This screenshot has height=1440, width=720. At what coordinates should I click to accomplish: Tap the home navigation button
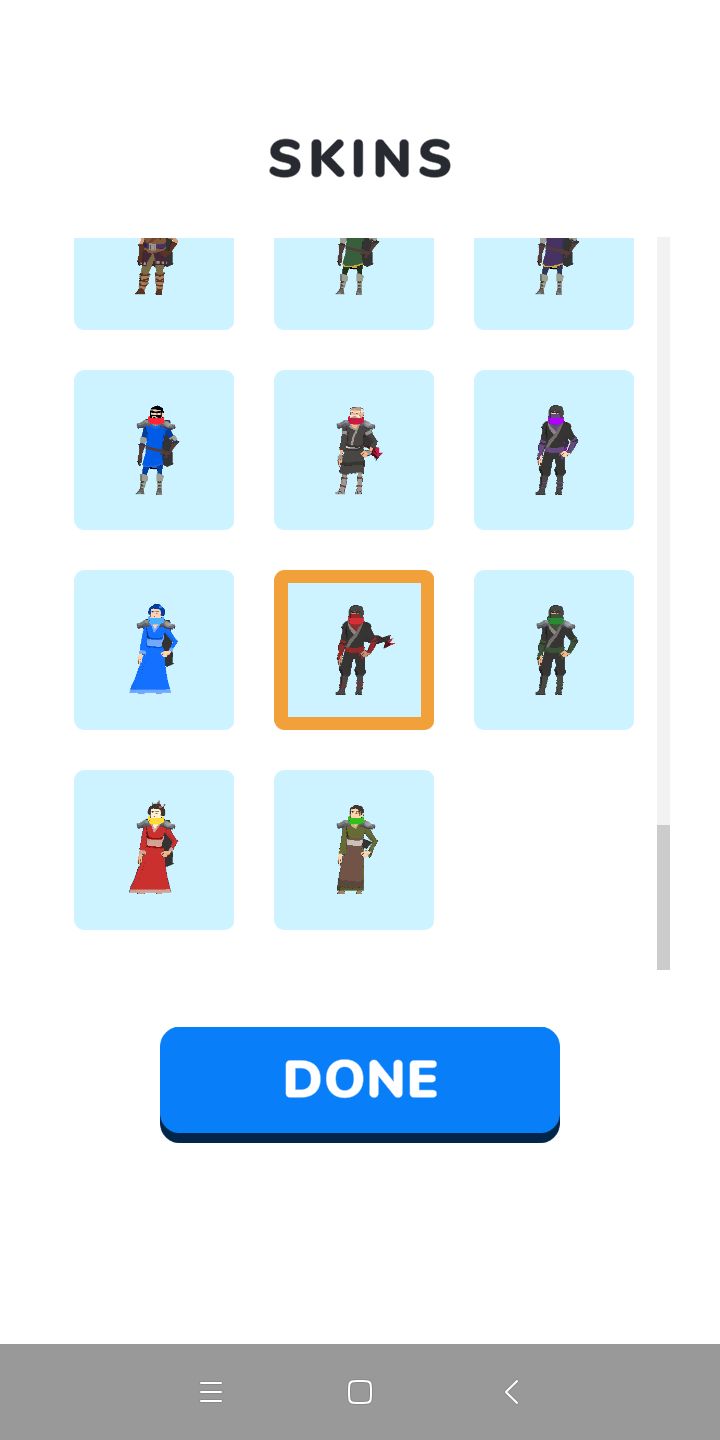[x=359, y=1391]
